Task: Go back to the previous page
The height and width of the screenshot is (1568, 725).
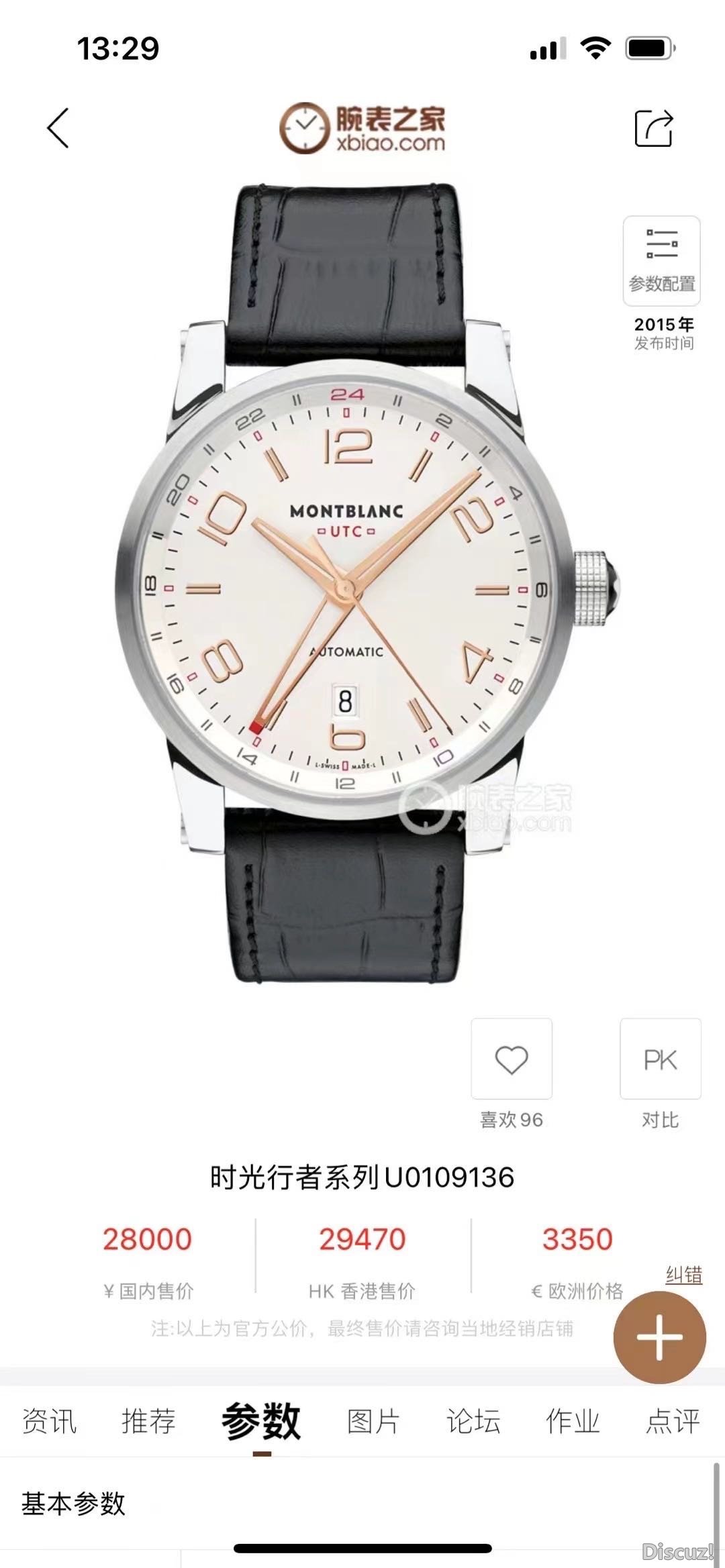Action: point(58,127)
